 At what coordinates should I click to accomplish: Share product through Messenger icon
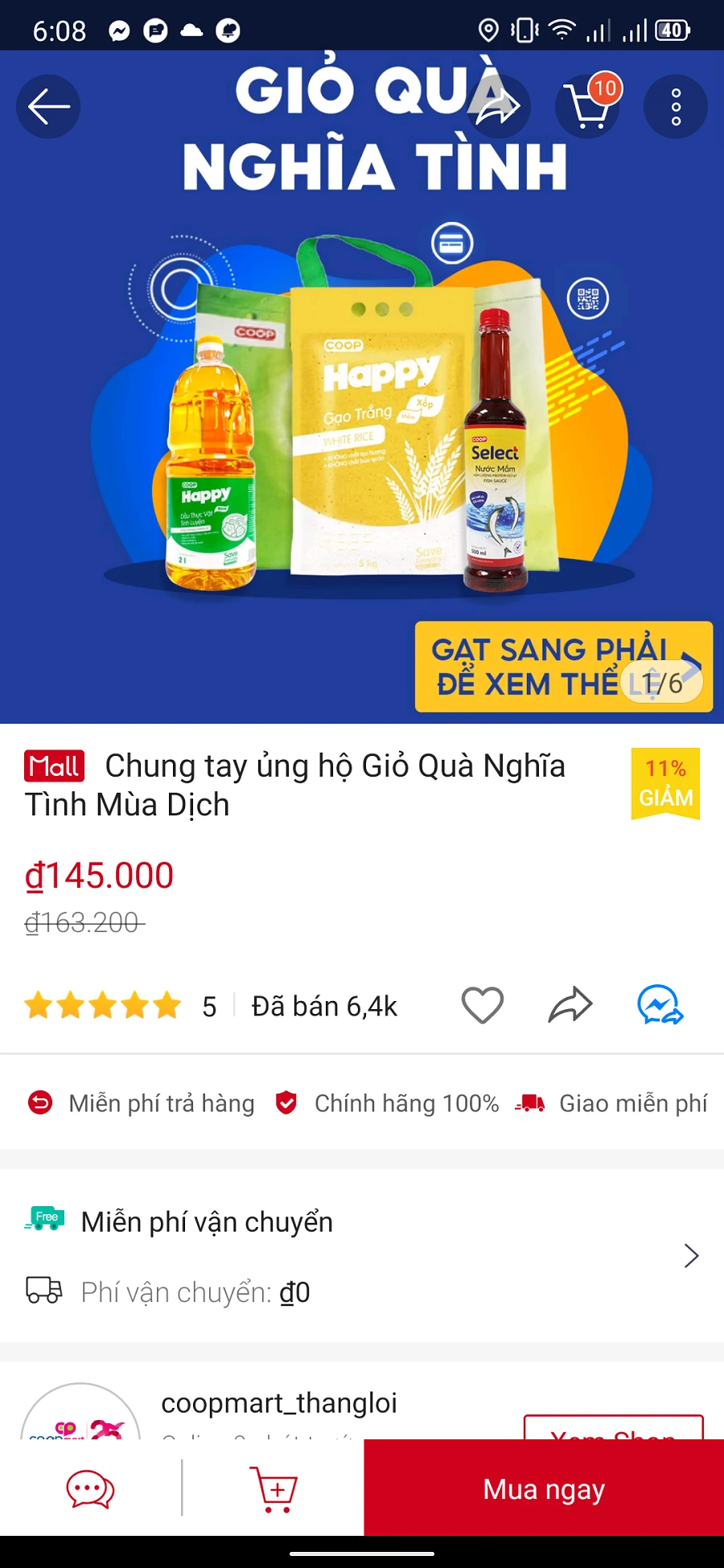pyautogui.click(x=660, y=1005)
